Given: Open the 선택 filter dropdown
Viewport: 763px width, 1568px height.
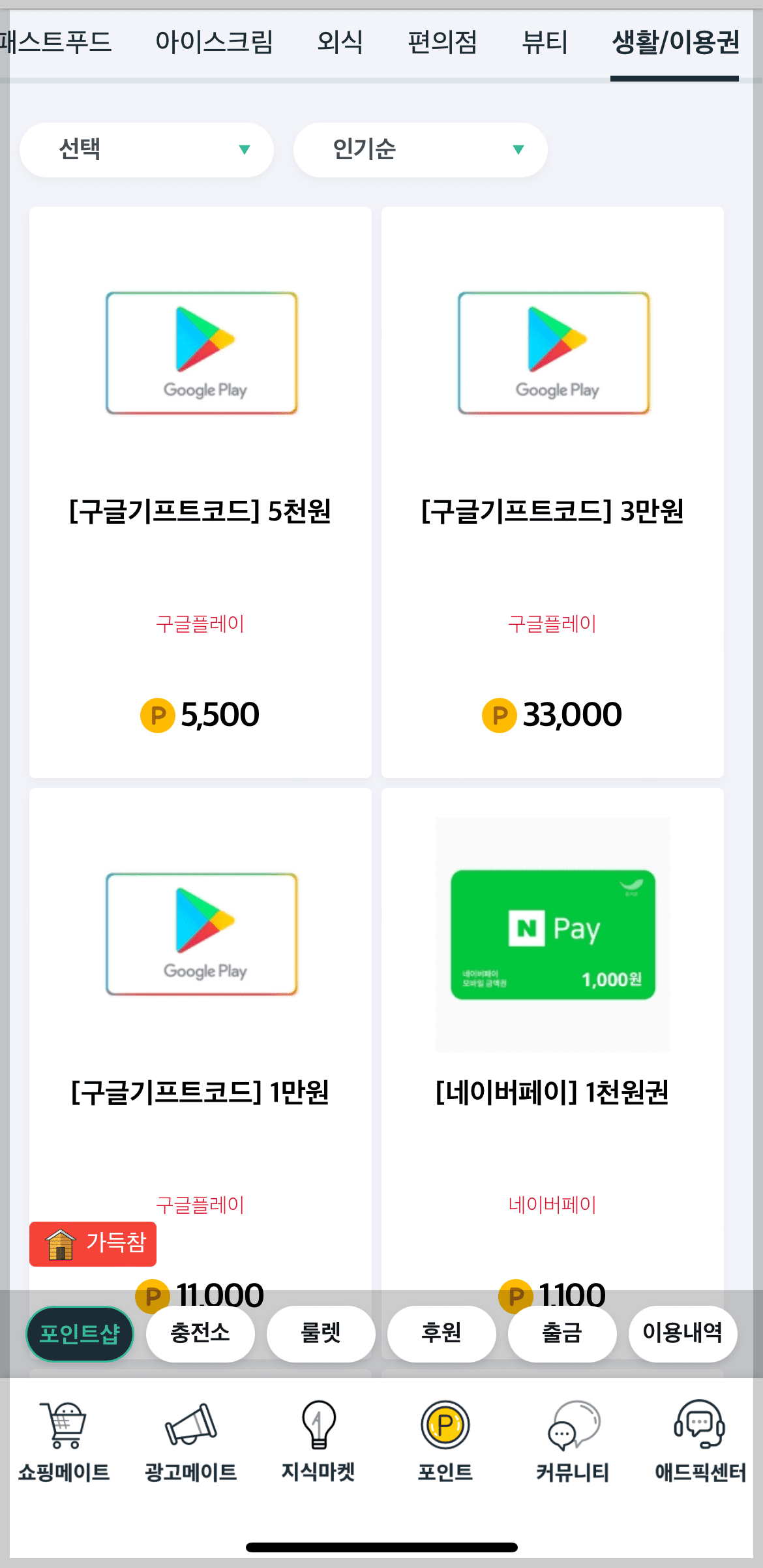Looking at the screenshot, I should point(147,149).
